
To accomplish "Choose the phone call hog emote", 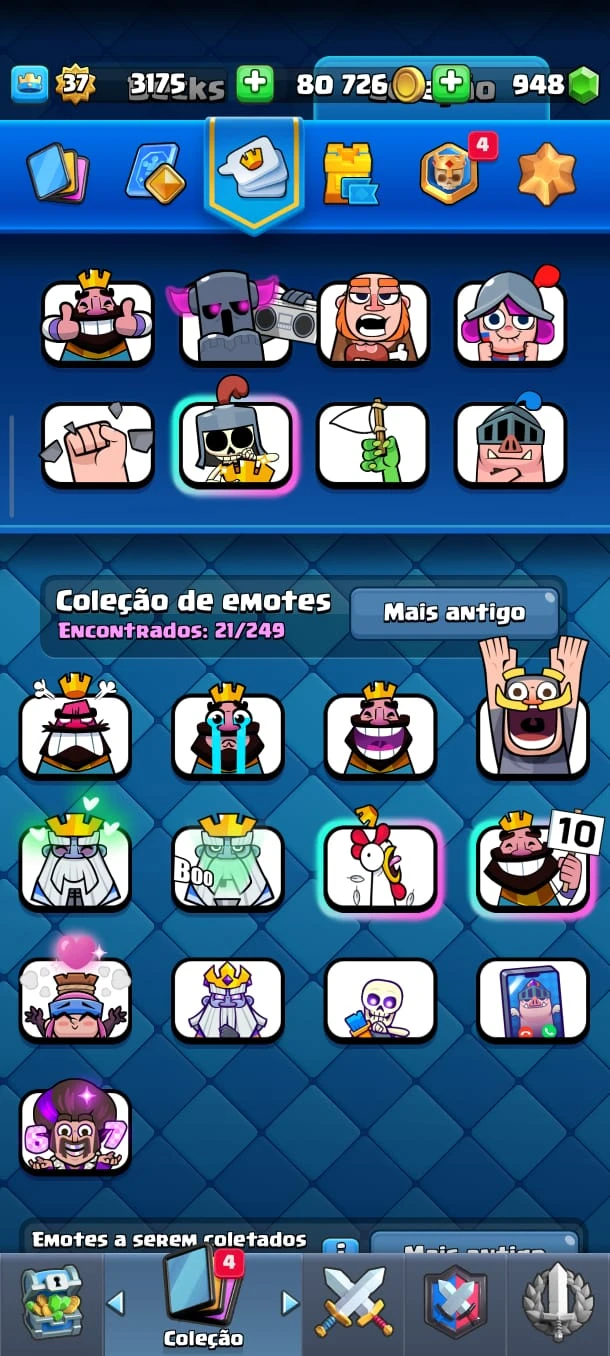I will click(x=533, y=998).
